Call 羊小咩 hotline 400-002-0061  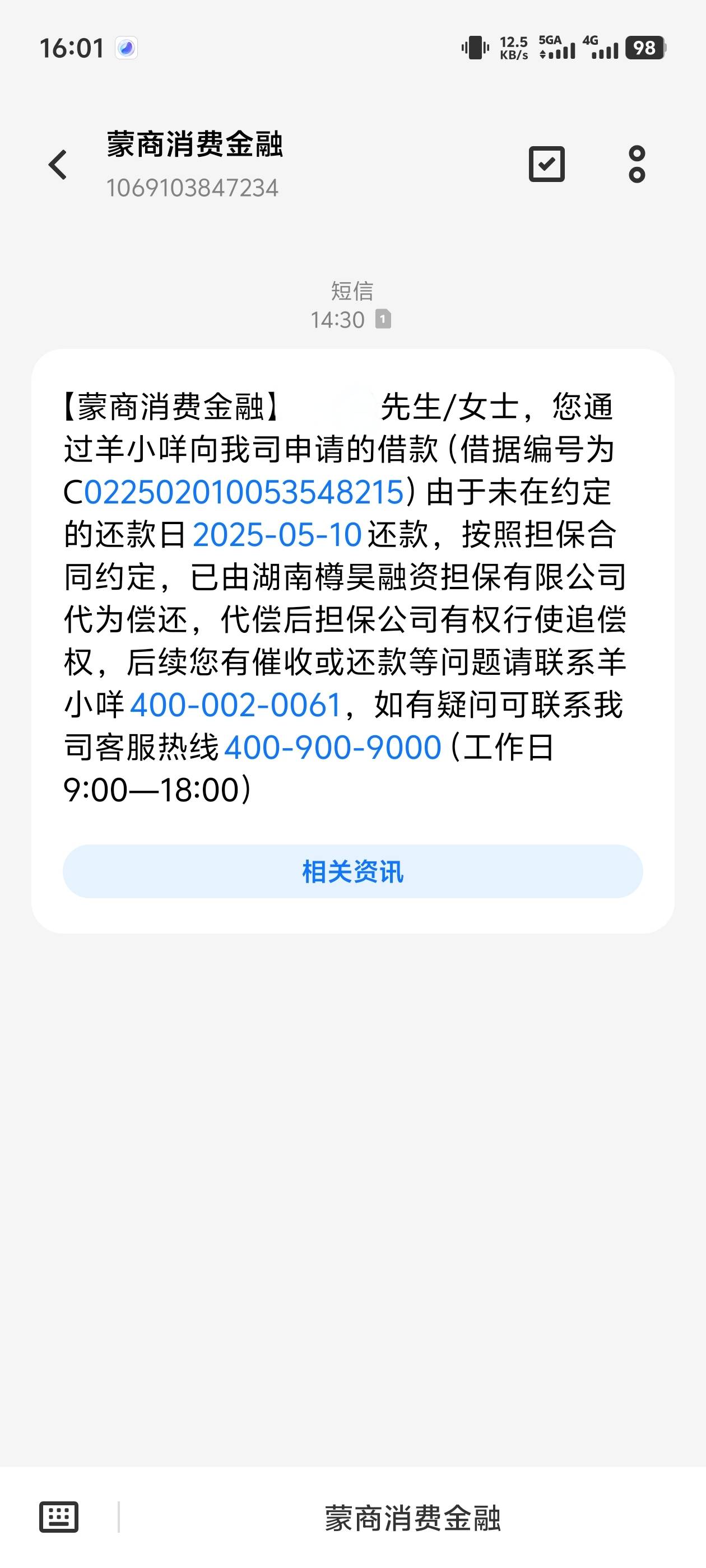tap(236, 705)
